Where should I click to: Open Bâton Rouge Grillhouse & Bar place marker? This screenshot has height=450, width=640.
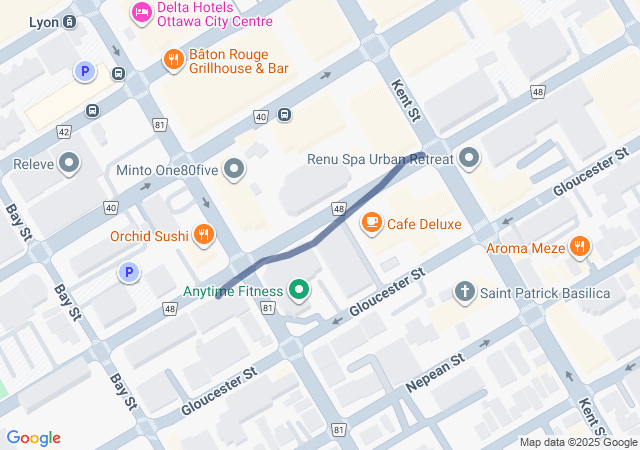click(174, 60)
